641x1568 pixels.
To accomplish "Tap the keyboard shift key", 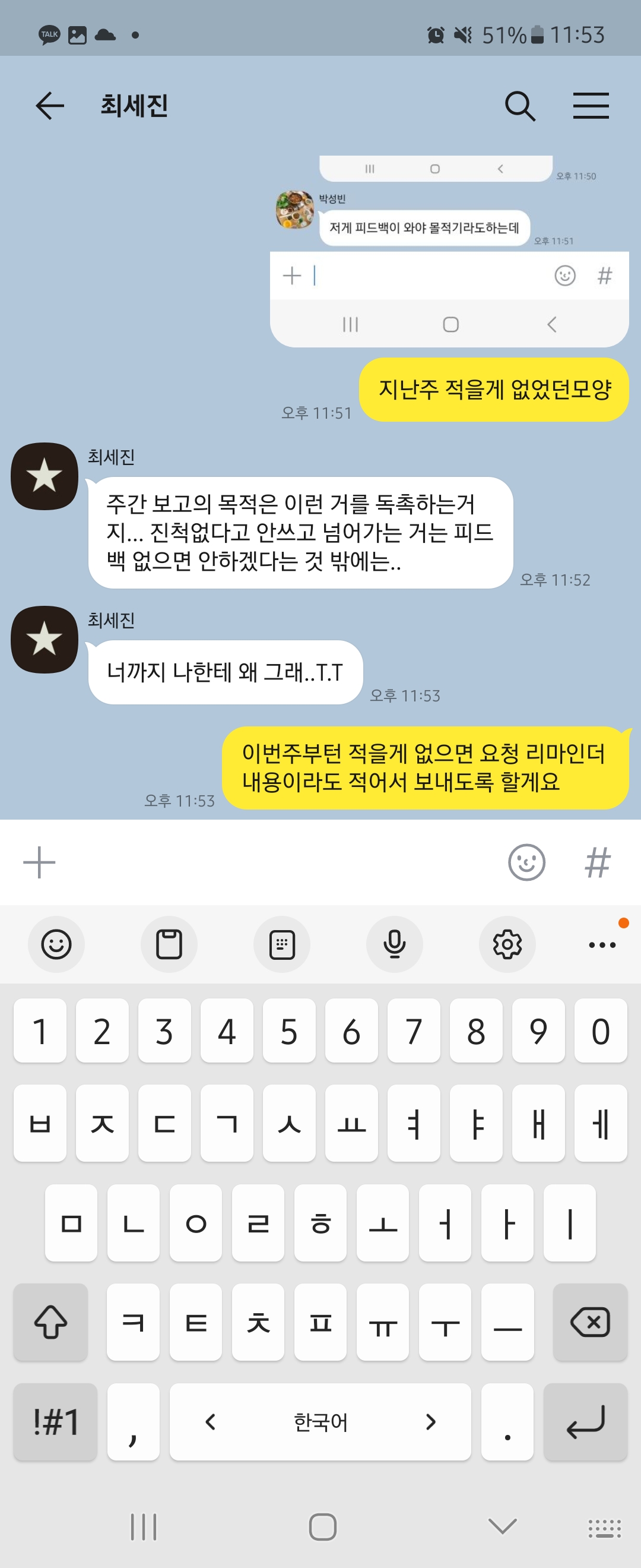I will click(x=50, y=1322).
